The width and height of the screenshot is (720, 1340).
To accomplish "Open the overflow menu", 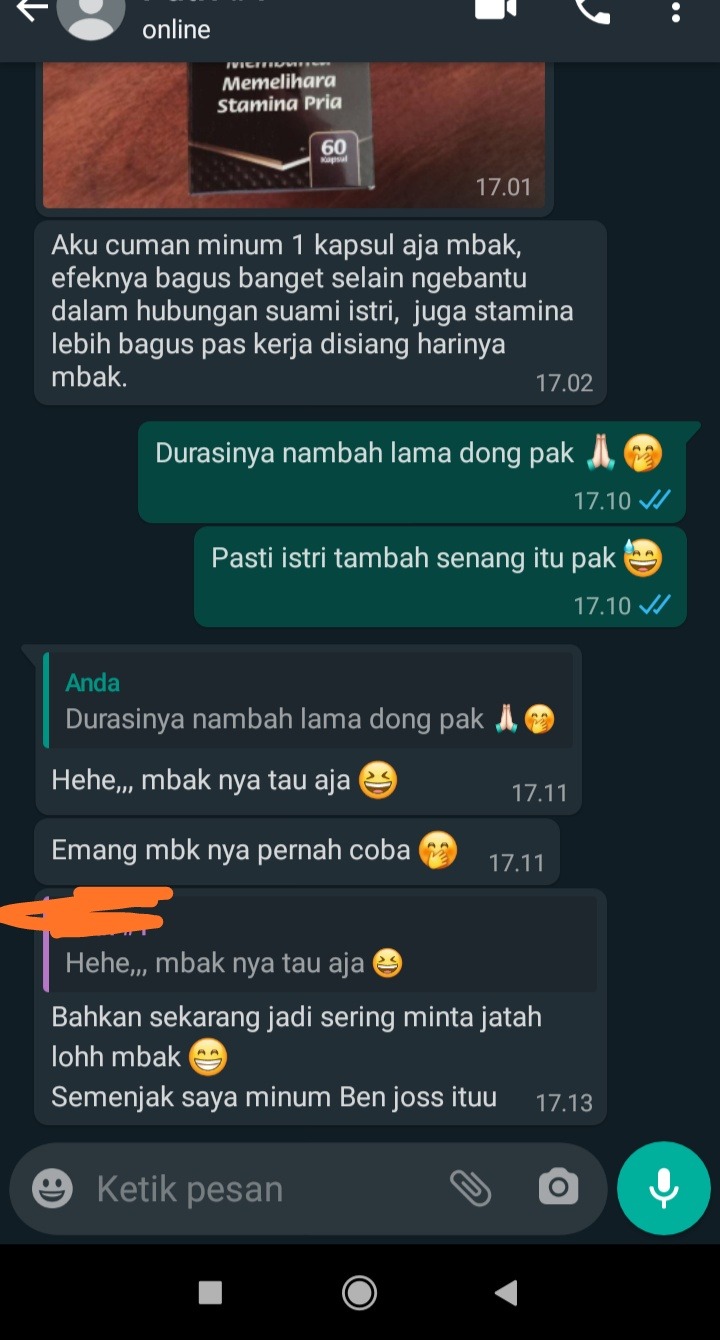I will [x=676, y=12].
